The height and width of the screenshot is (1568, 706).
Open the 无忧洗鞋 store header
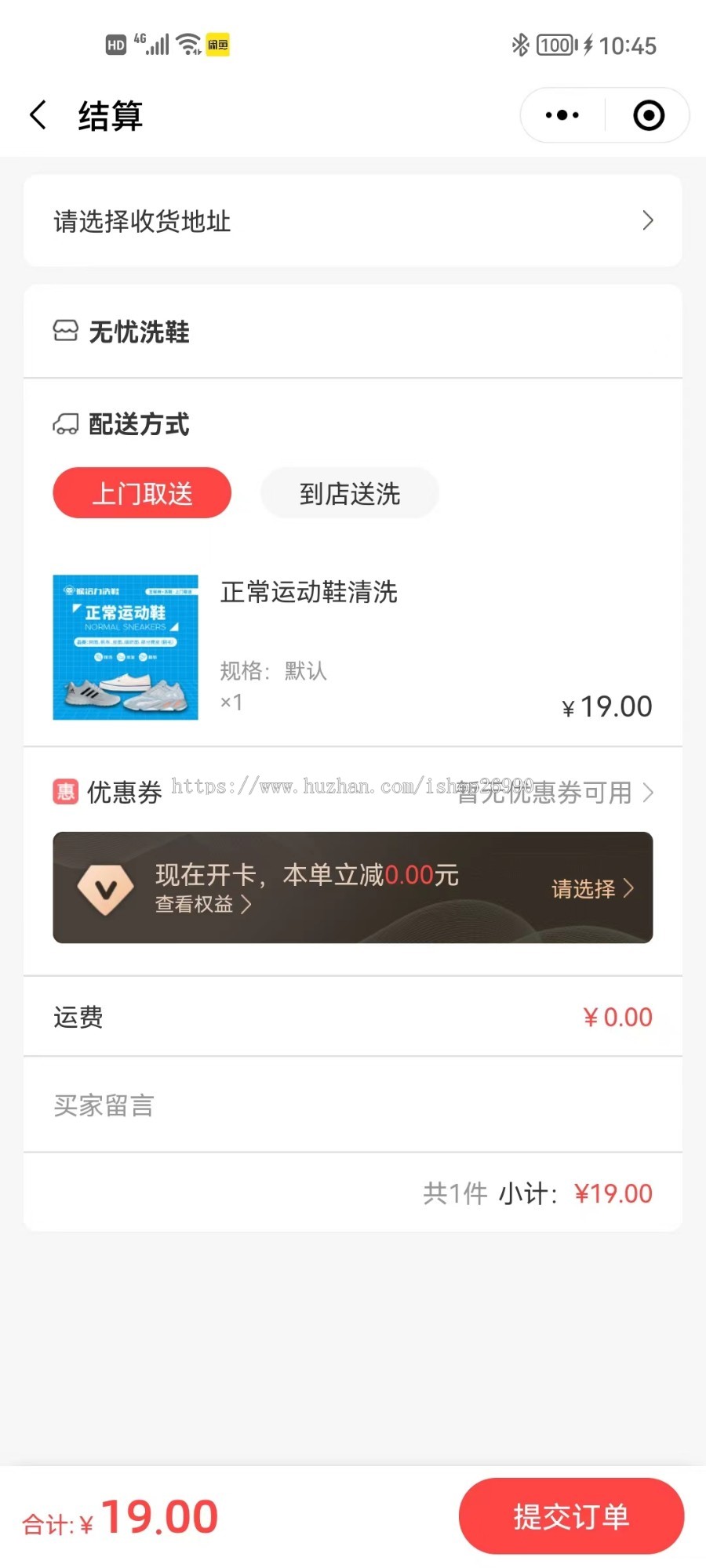[139, 332]
